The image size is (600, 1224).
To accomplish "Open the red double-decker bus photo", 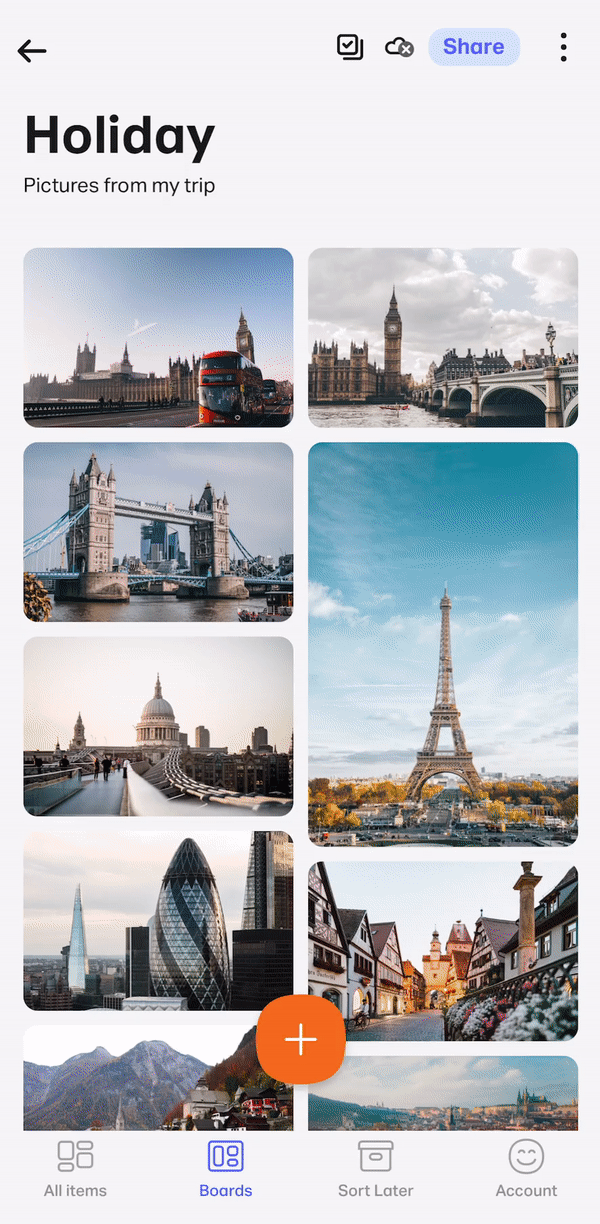I will 158,338.
